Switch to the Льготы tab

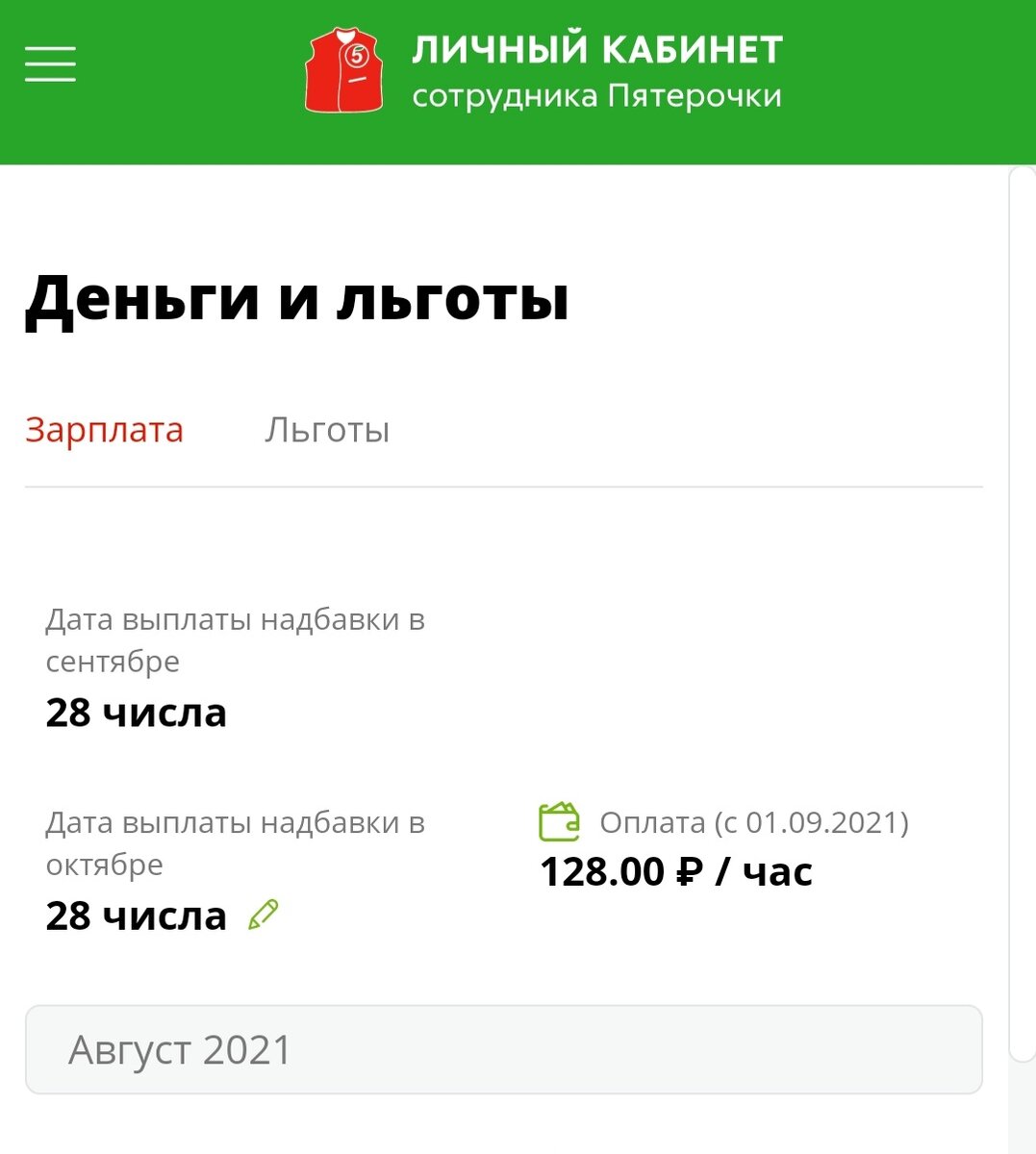click(x=327, y=430)
